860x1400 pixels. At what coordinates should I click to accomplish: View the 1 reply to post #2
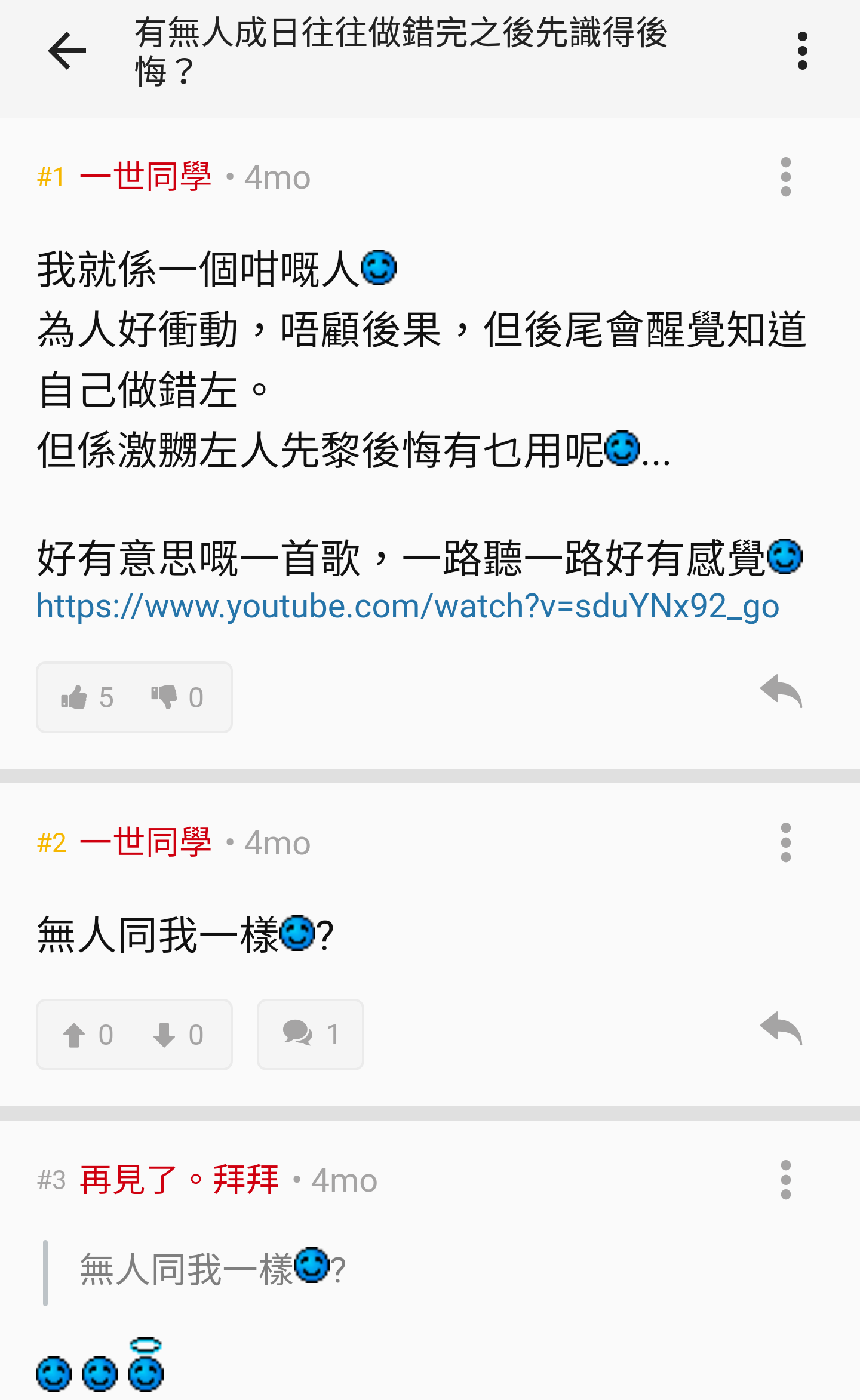pyautogui.click(x=310, y=1035)
